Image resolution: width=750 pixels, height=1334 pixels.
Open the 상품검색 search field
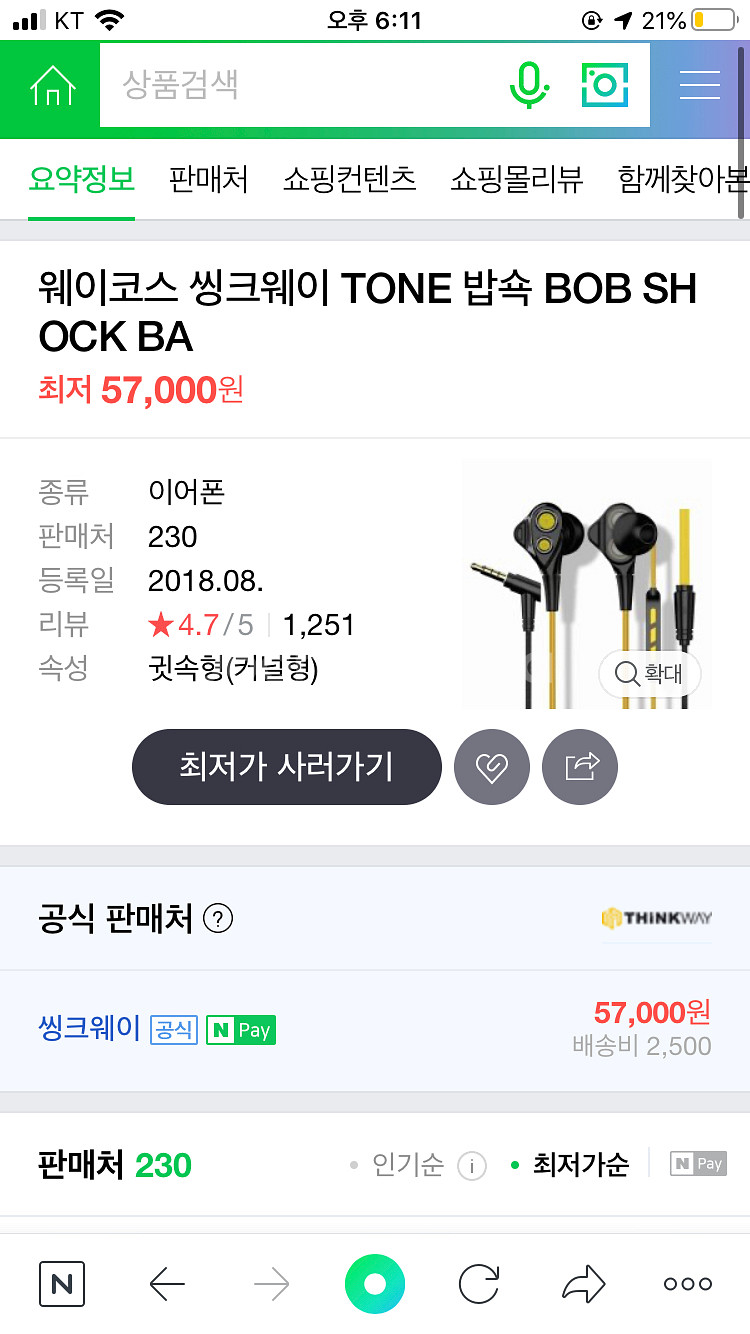point(300,85)
